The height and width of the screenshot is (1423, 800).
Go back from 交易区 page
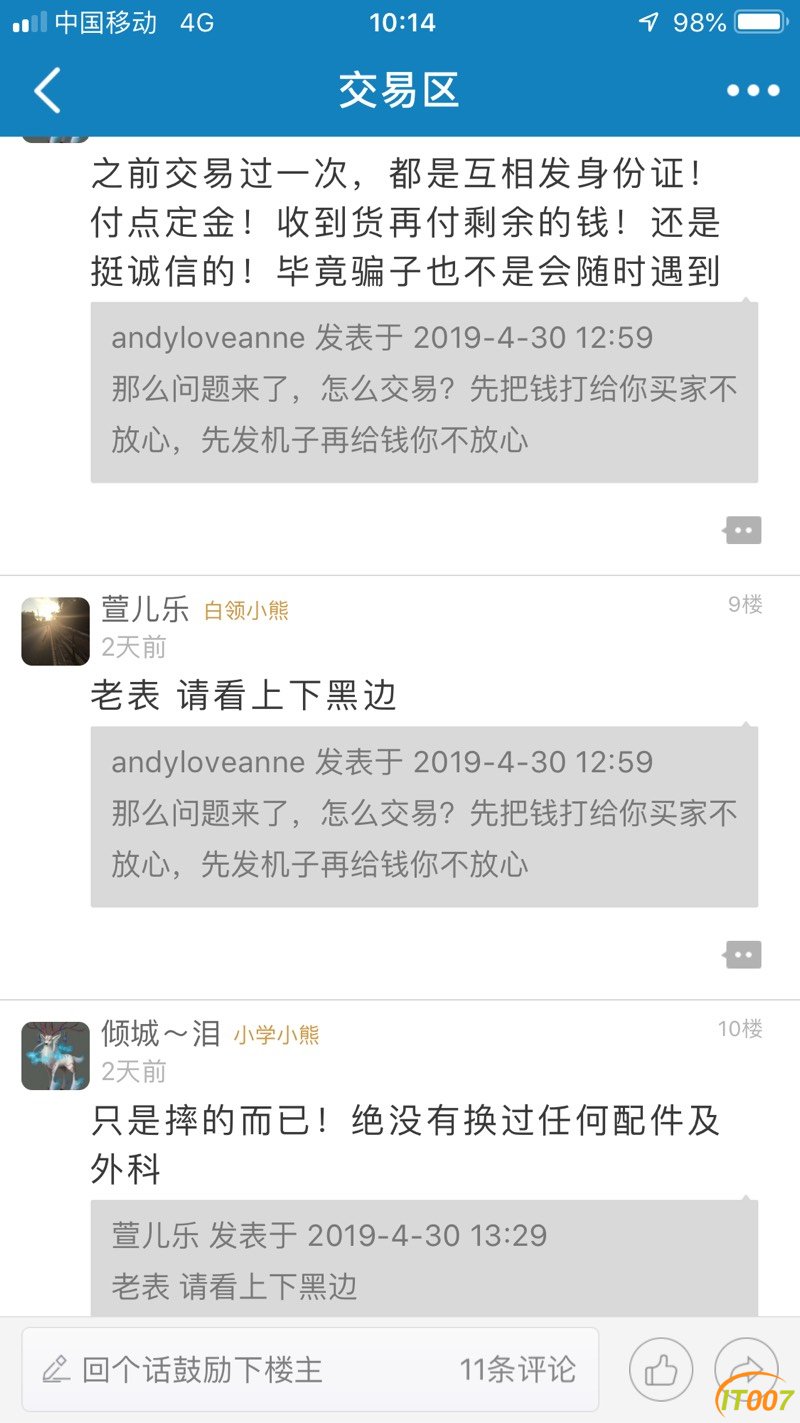point(47,91)
